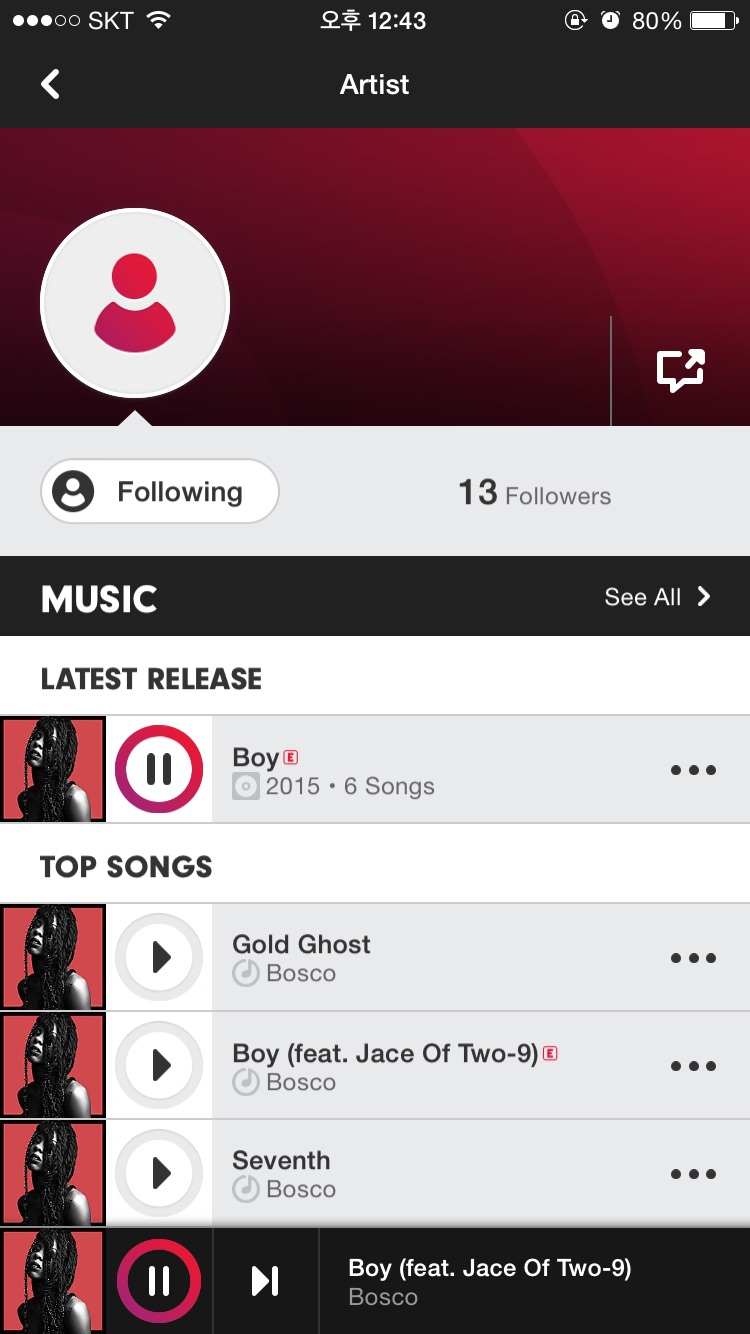Play Gold Ghost
The image size is (750, 1334).
click(159, 957)
